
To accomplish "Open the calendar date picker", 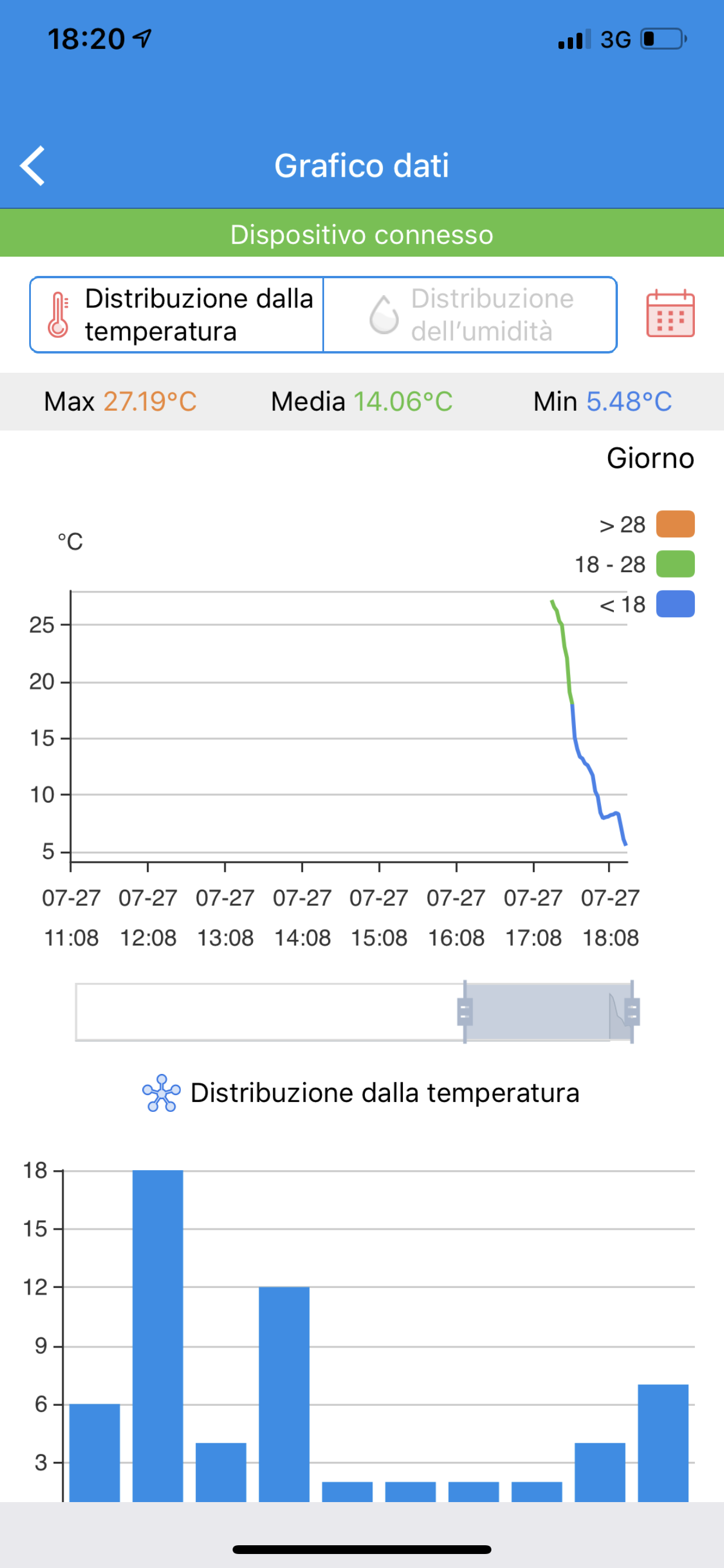I will pyautogui.click(x=670, y=313).
